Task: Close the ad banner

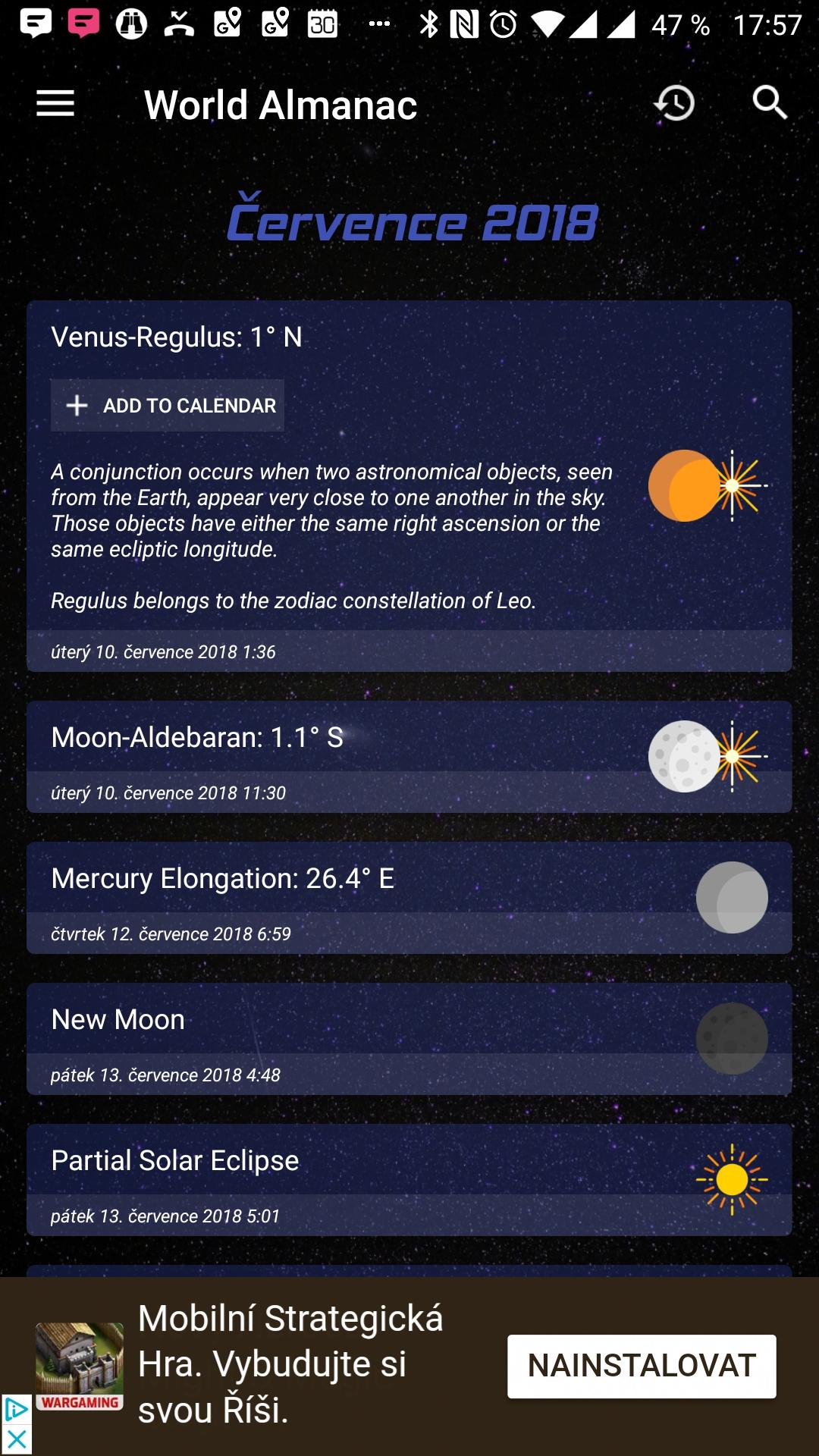Action: (16, 1440)
